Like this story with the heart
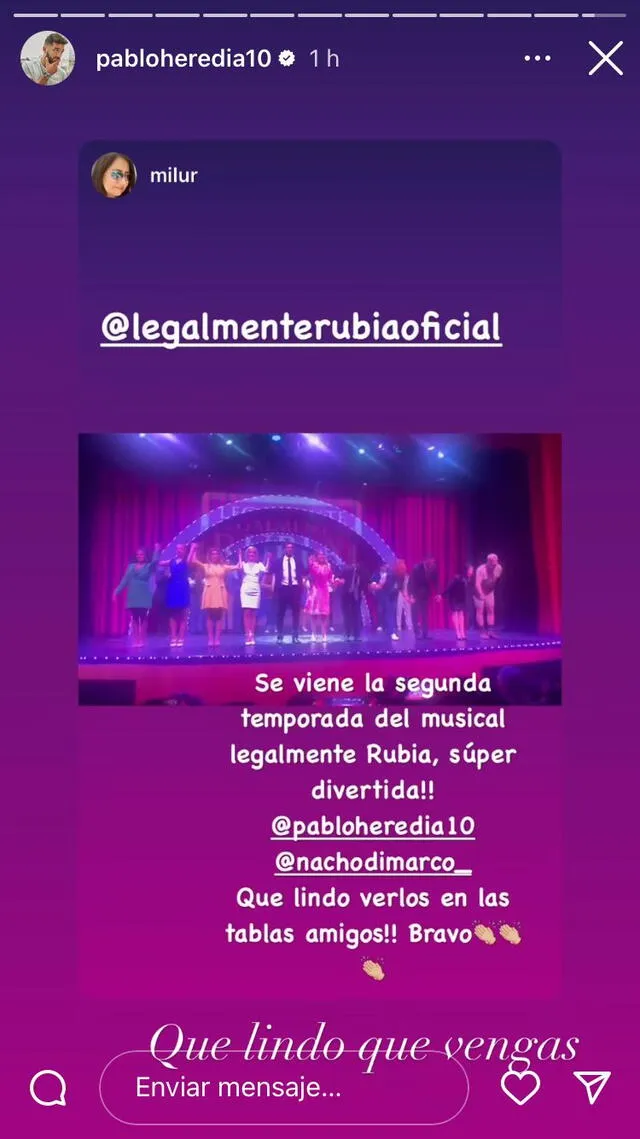 point(520,1087)
